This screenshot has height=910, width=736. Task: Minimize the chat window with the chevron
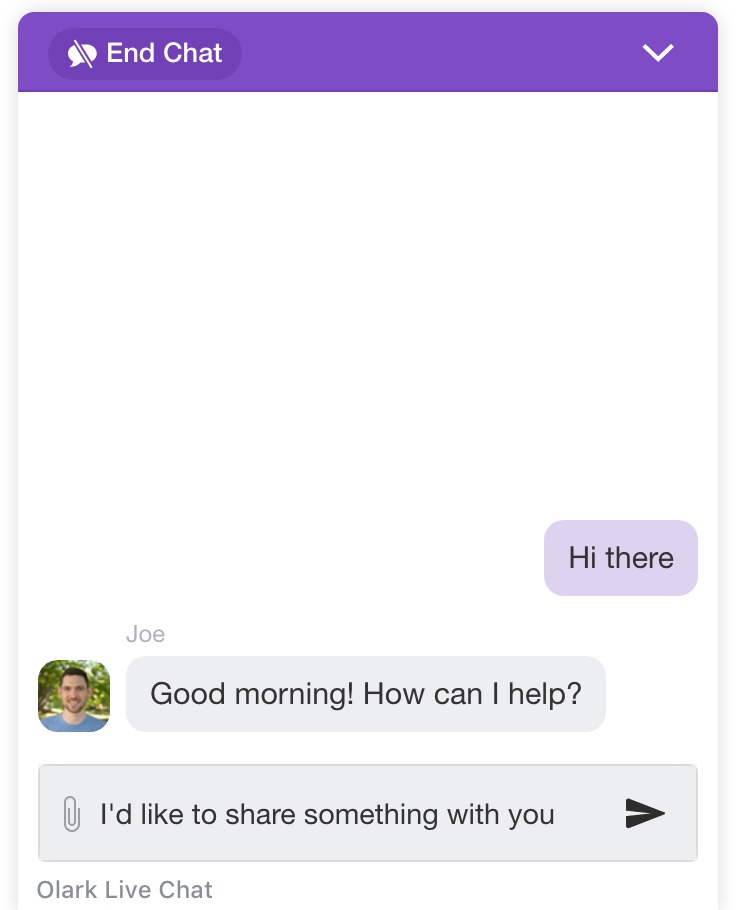click(658, 53)
